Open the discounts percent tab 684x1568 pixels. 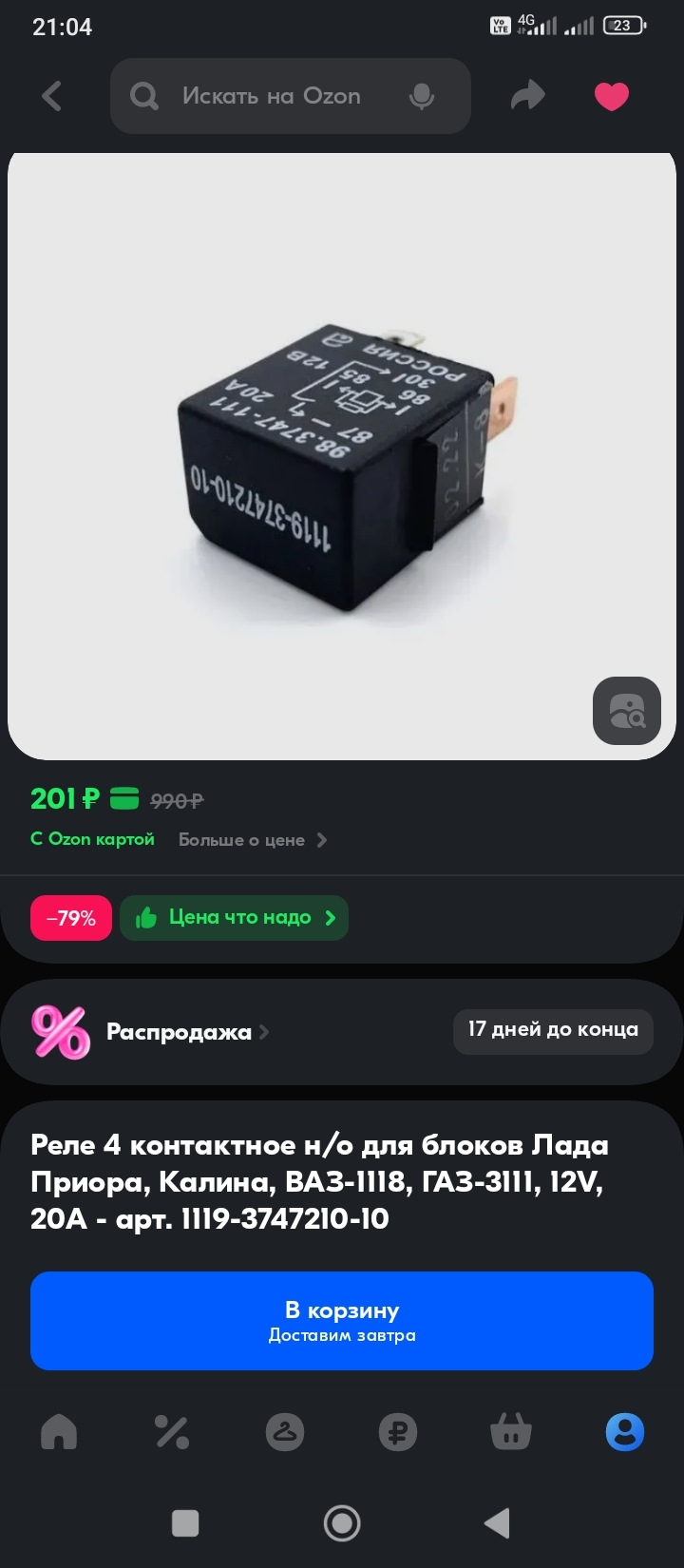[x=172, y=1432]
